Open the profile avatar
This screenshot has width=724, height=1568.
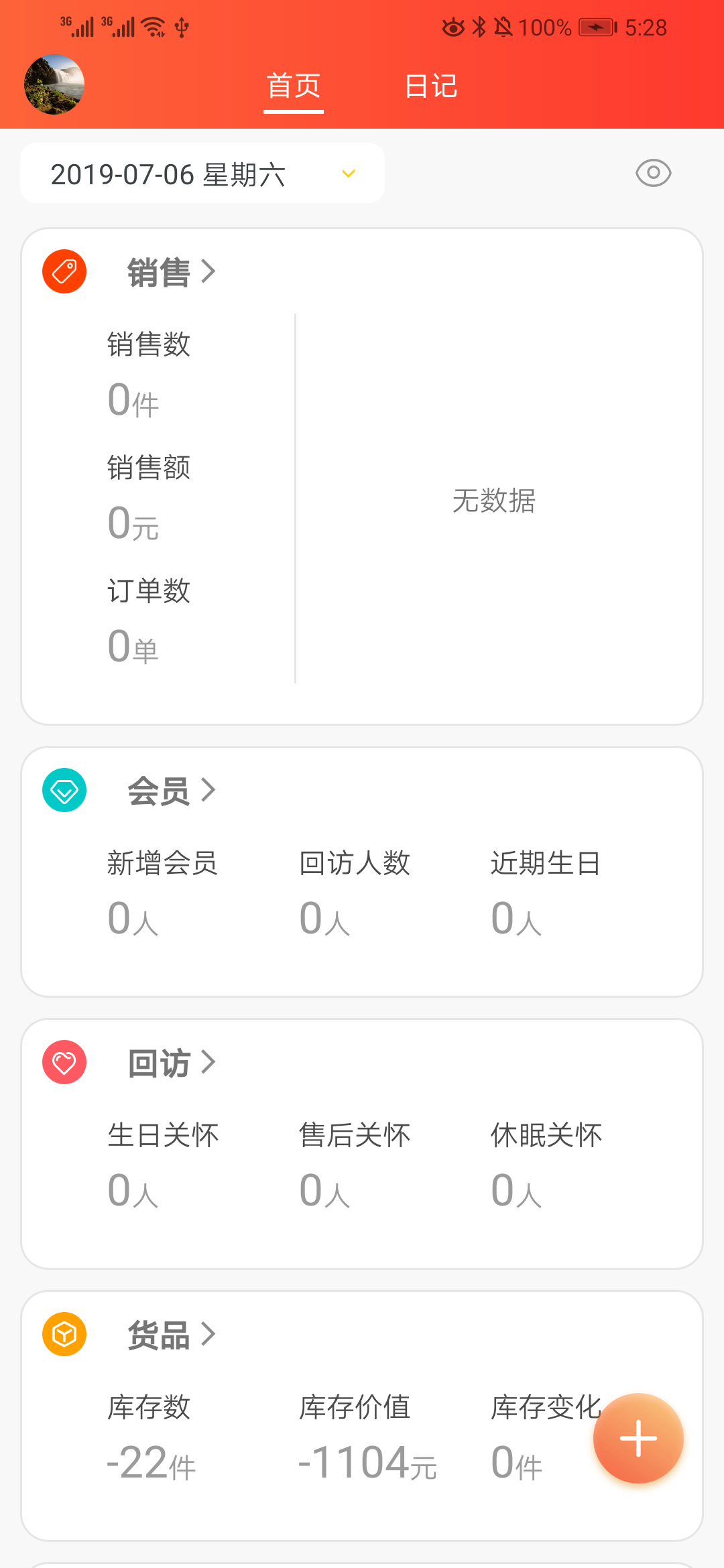54,84
